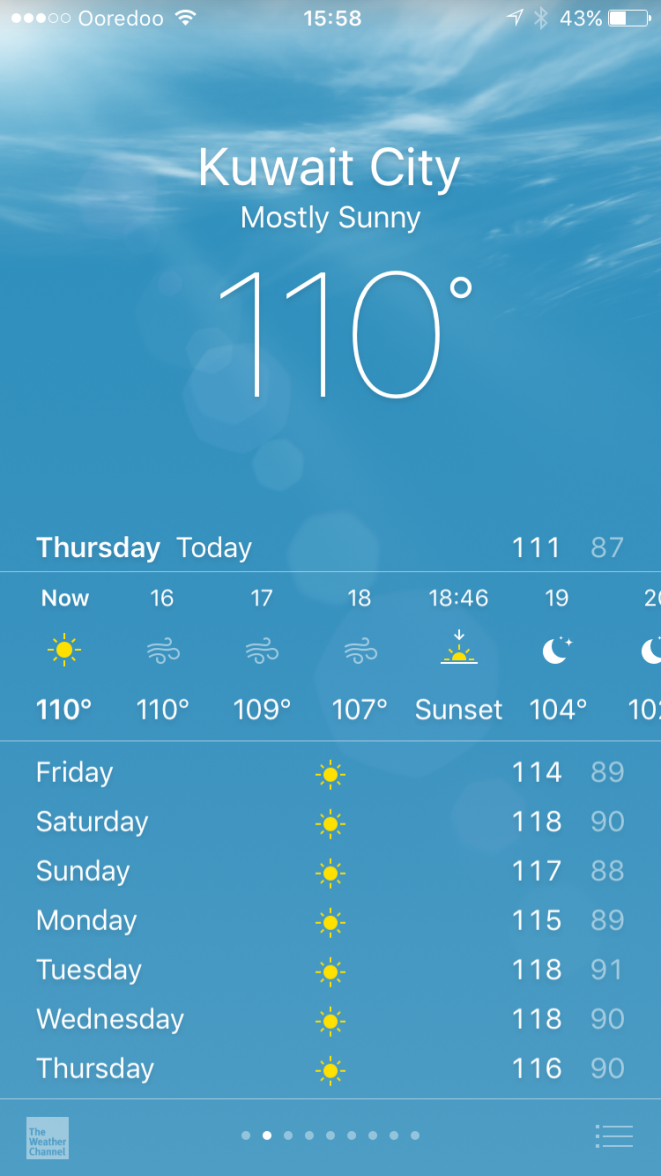Tap the page indicator dots
Screen dimensions: 661x1176
[330, 1136]
